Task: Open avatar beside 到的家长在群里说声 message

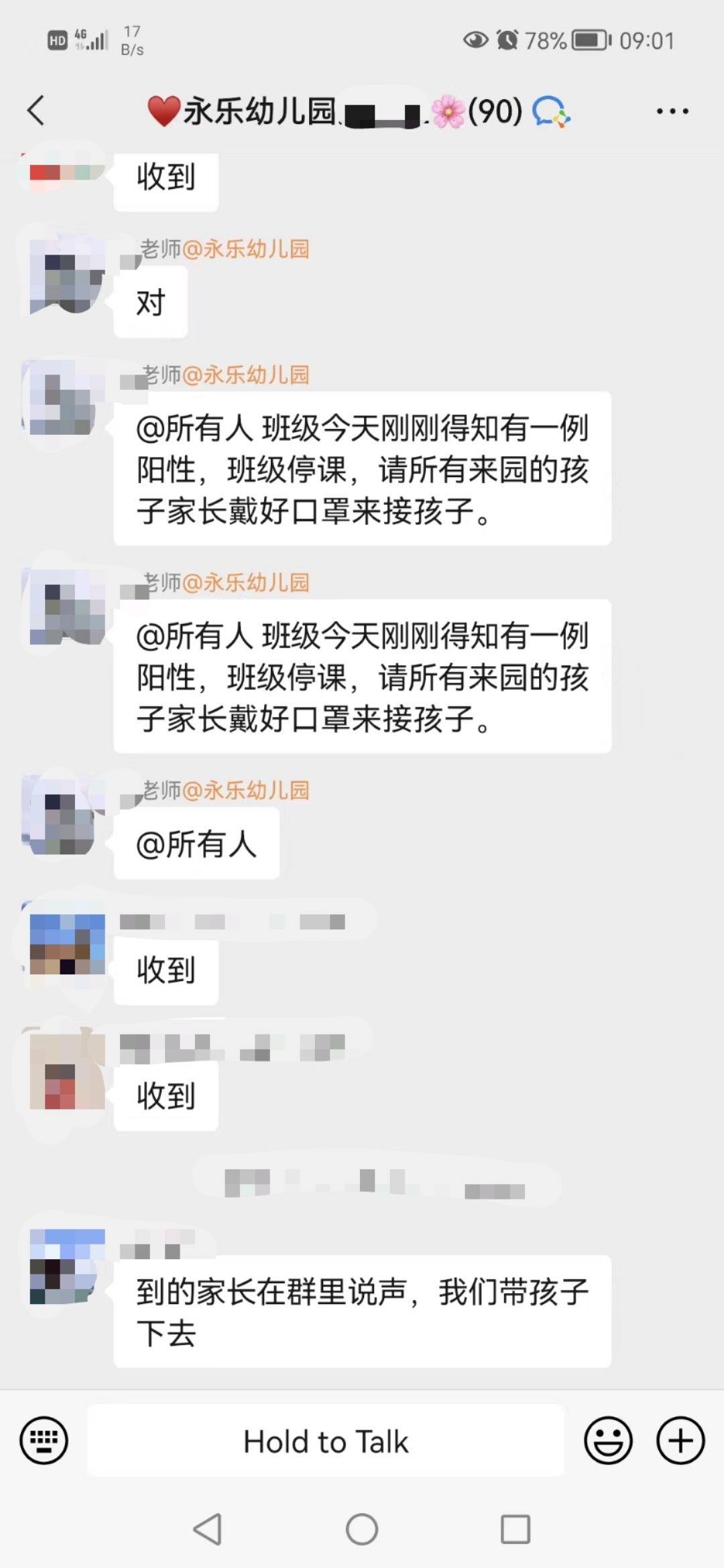Action: (x=67, y=1266)
